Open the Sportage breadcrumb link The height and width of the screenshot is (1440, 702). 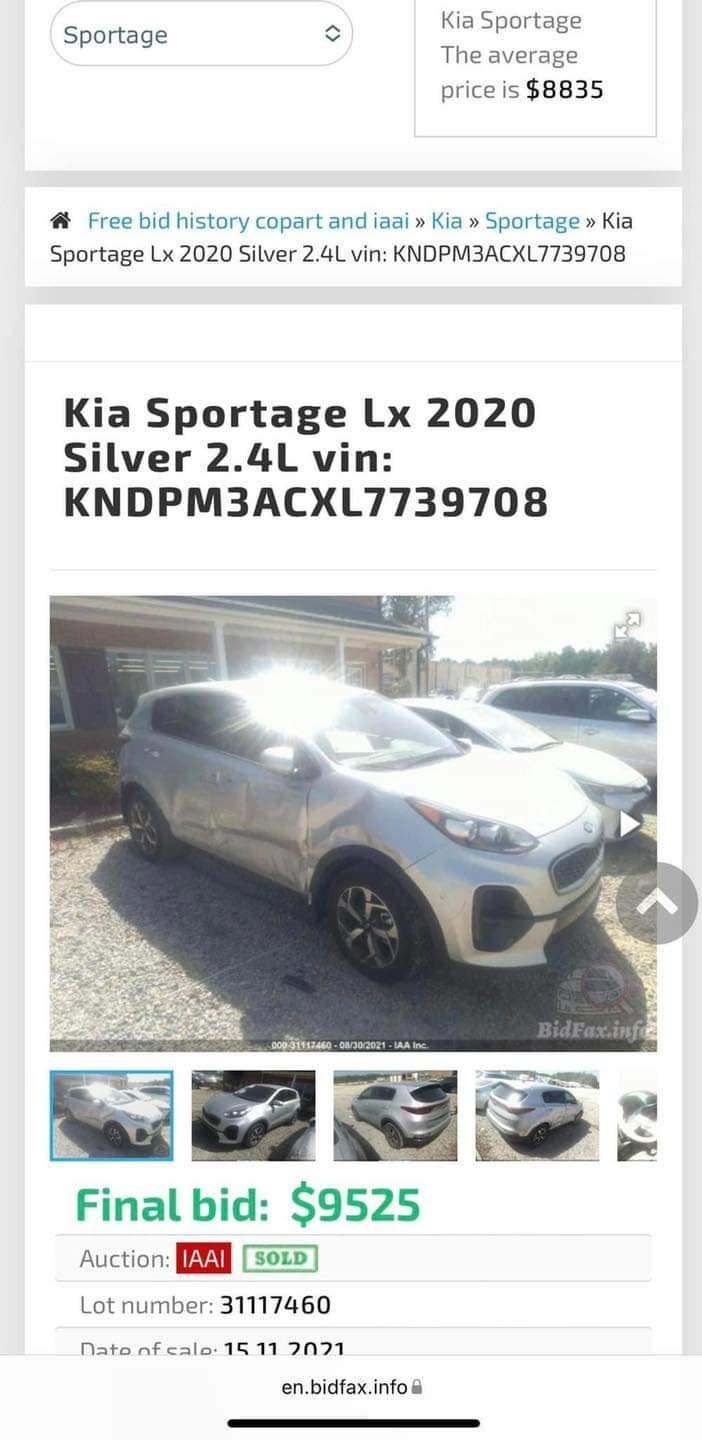pos(532,221)
